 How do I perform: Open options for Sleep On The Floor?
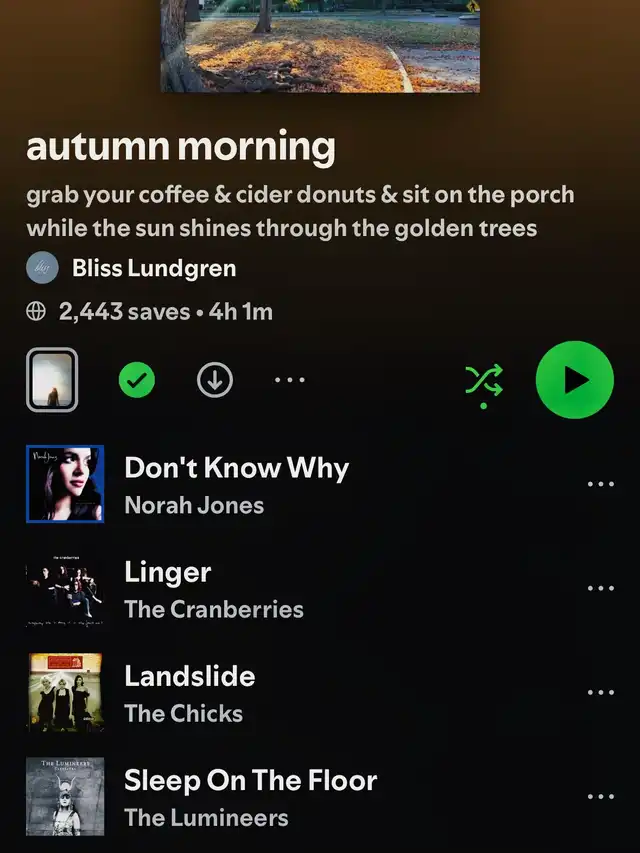[600, 797]
